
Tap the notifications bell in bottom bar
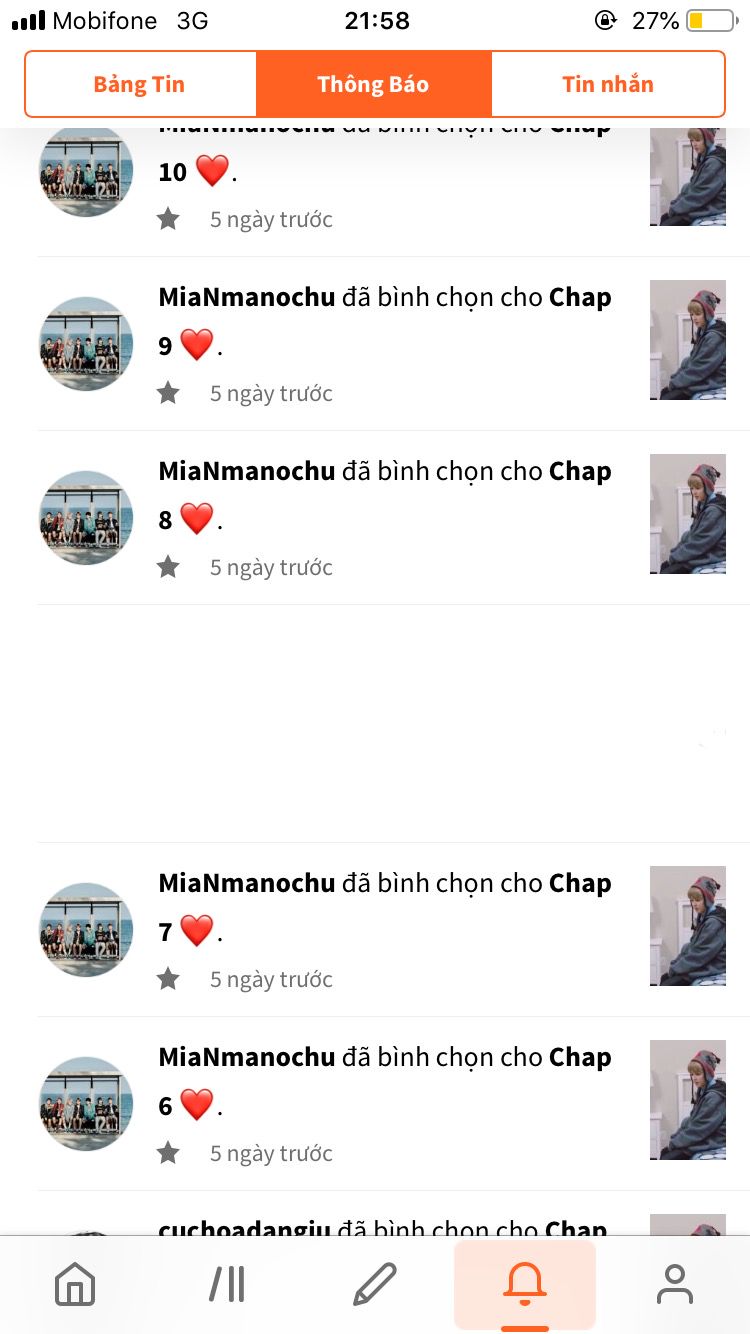[x=525, y=1284]
